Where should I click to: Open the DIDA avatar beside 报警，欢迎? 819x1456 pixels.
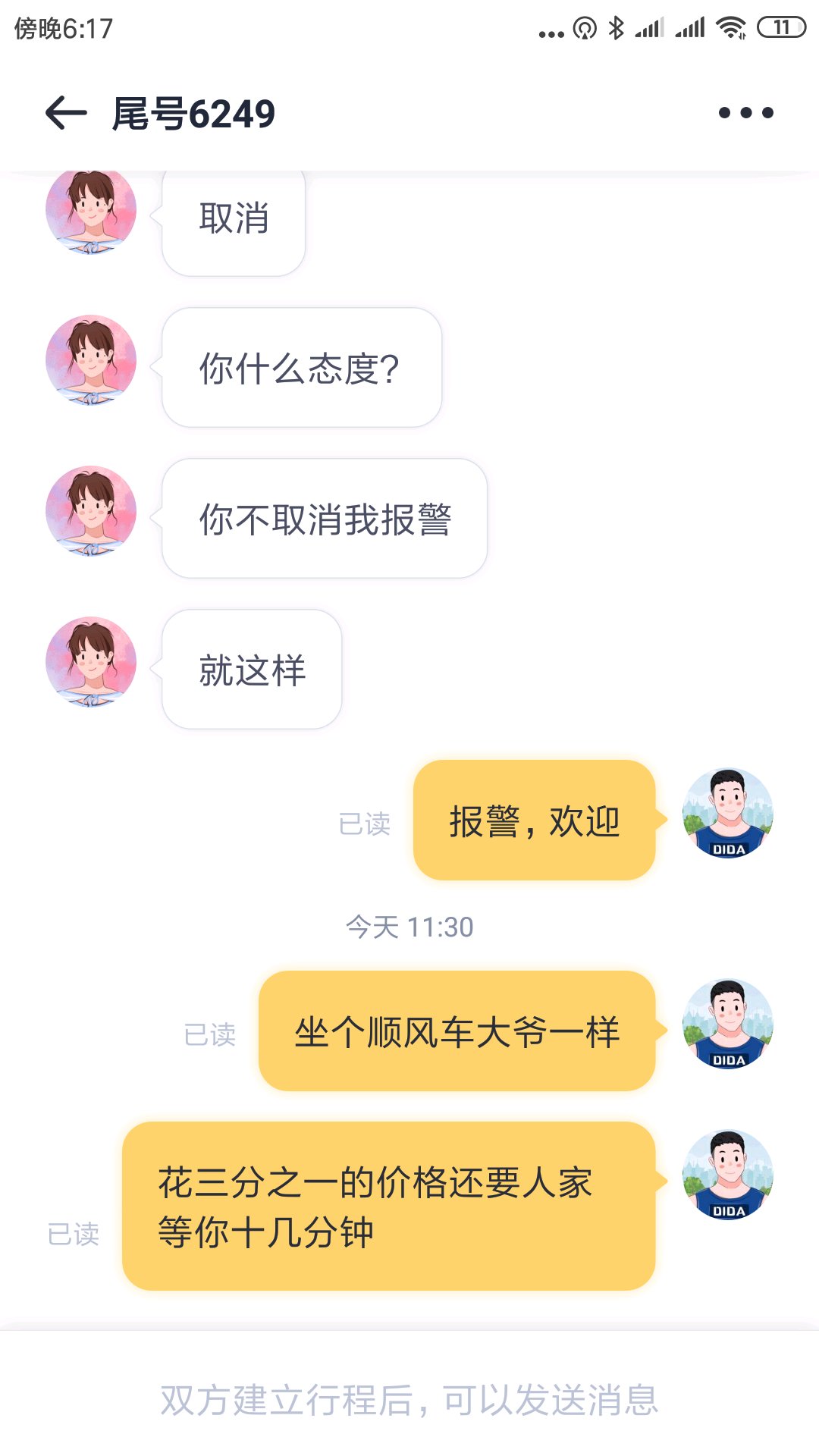pos(728,814)
